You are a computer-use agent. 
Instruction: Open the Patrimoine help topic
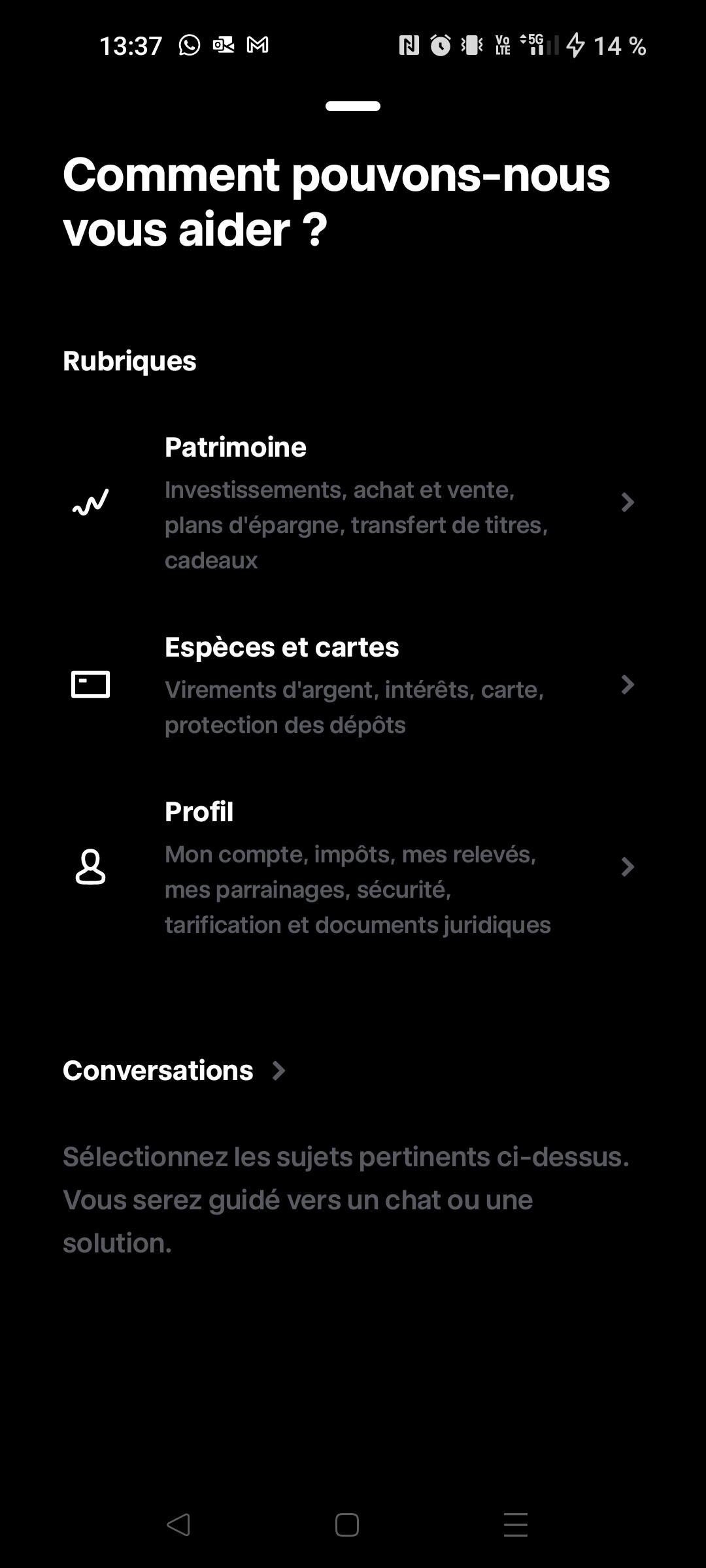coord(353,502)
